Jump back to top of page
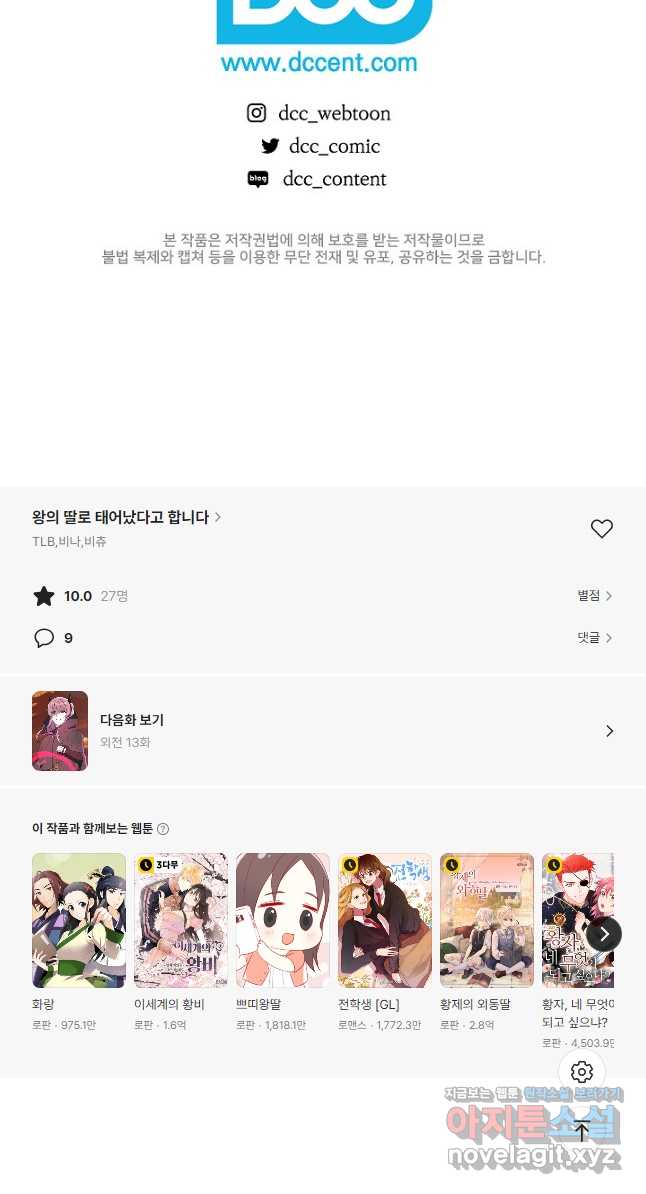 (x=582, y=1131)
